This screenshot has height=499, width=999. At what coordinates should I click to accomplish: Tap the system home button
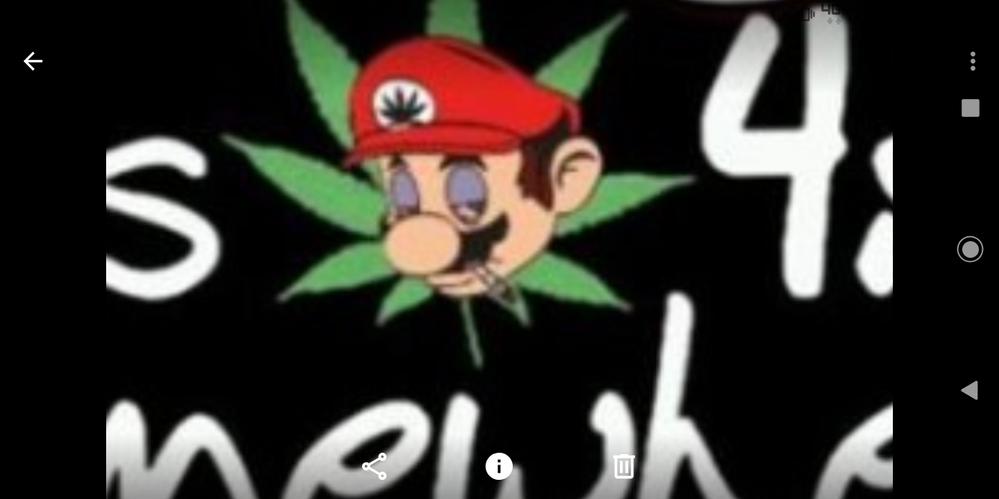coord(969,249)
